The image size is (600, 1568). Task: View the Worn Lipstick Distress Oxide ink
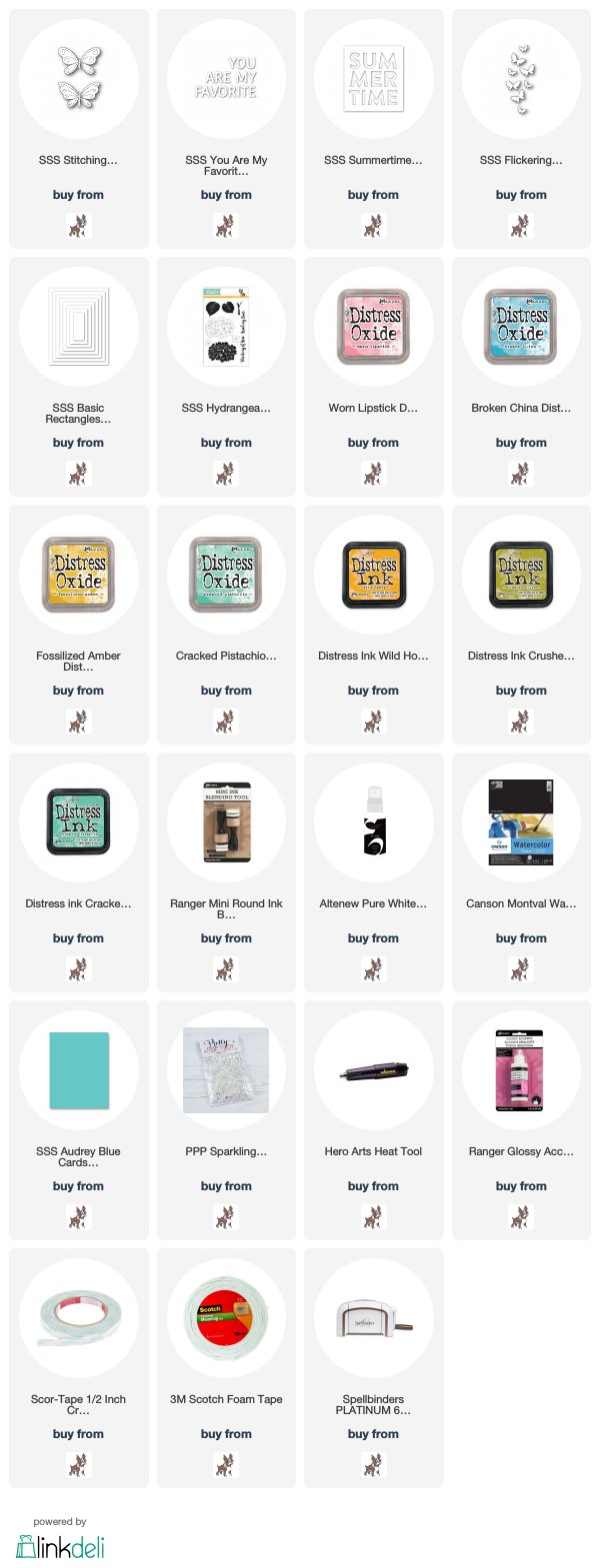[x=373, y=327]
